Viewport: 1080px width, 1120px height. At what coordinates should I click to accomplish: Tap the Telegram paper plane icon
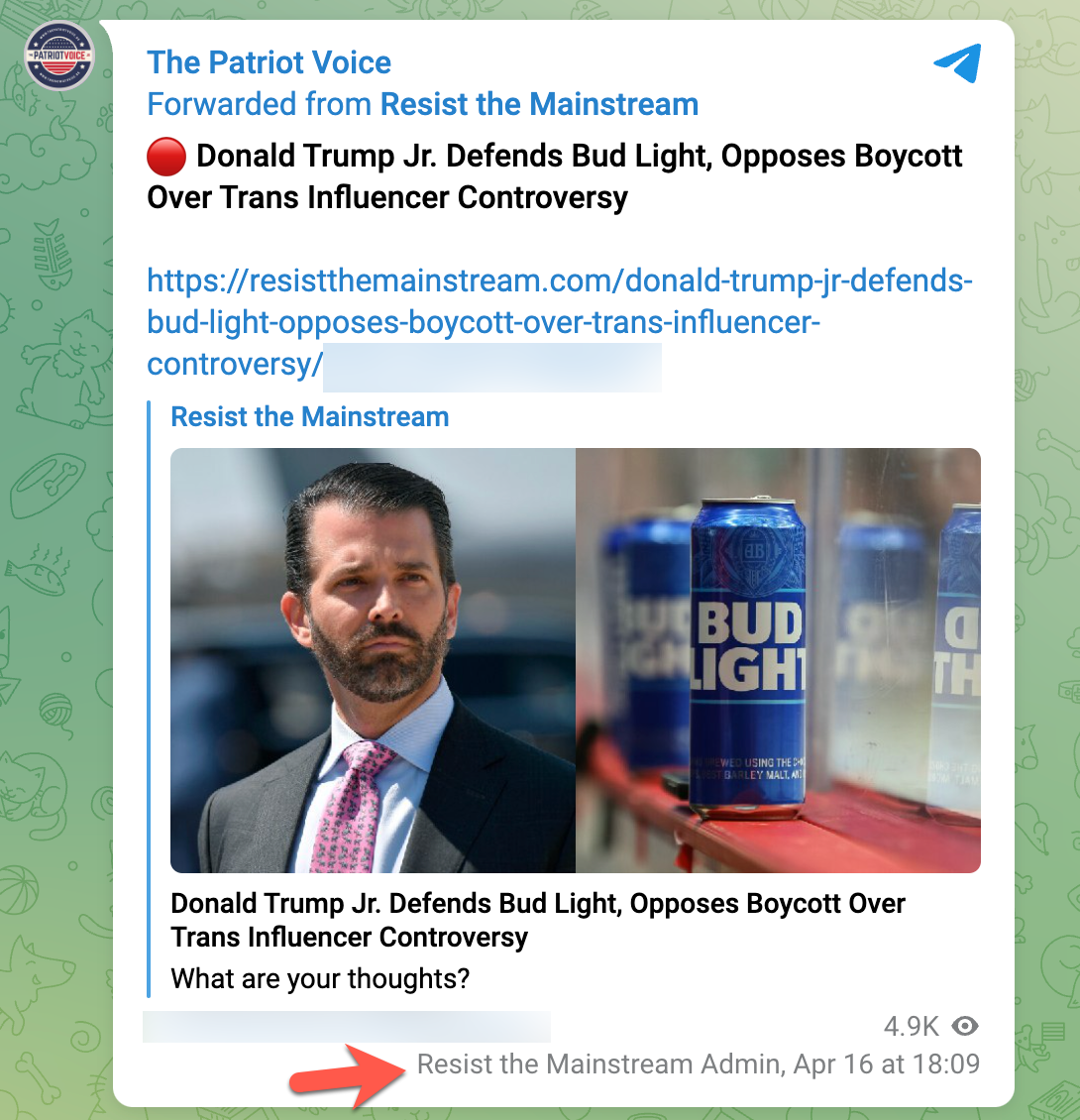click(956, 63)
